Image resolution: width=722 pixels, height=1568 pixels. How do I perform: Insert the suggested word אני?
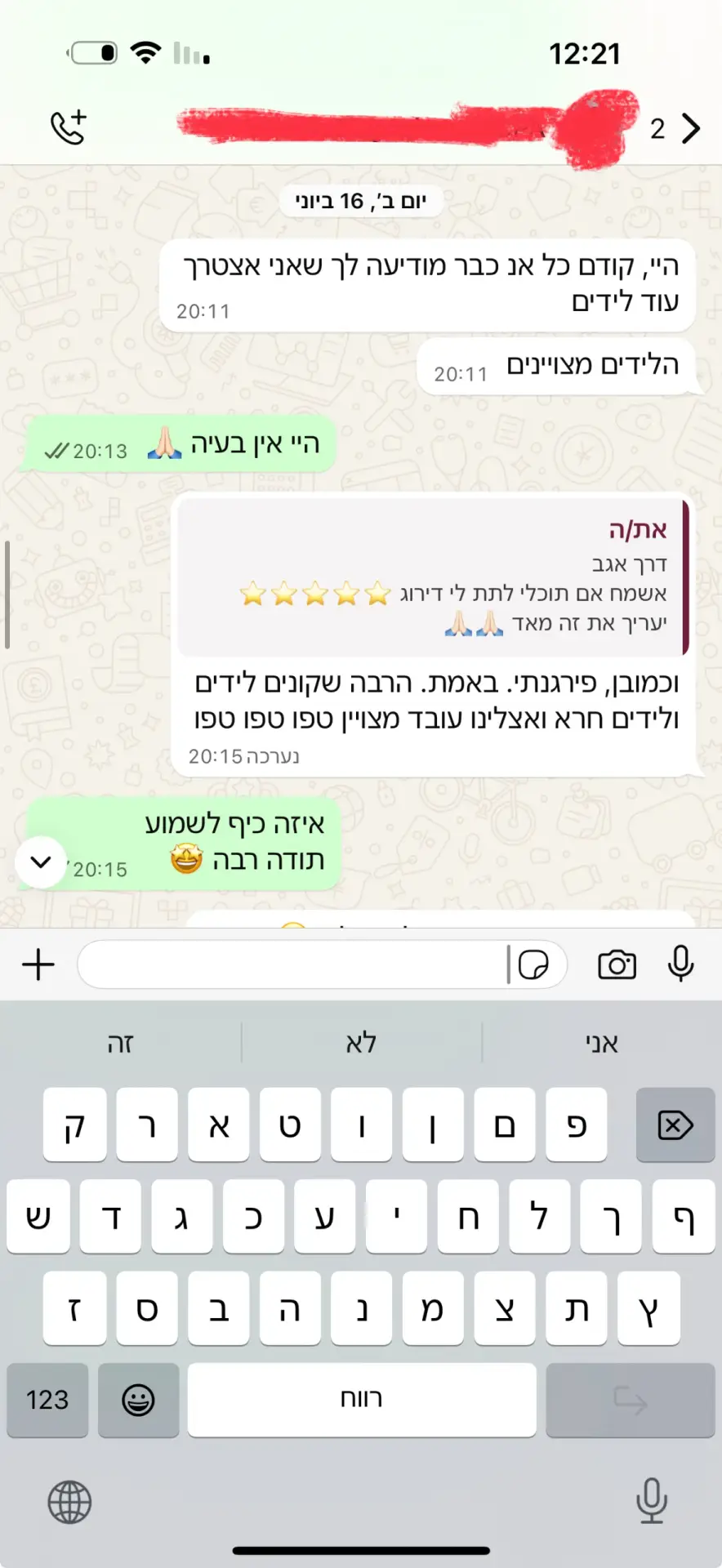tap(601, 1043)
